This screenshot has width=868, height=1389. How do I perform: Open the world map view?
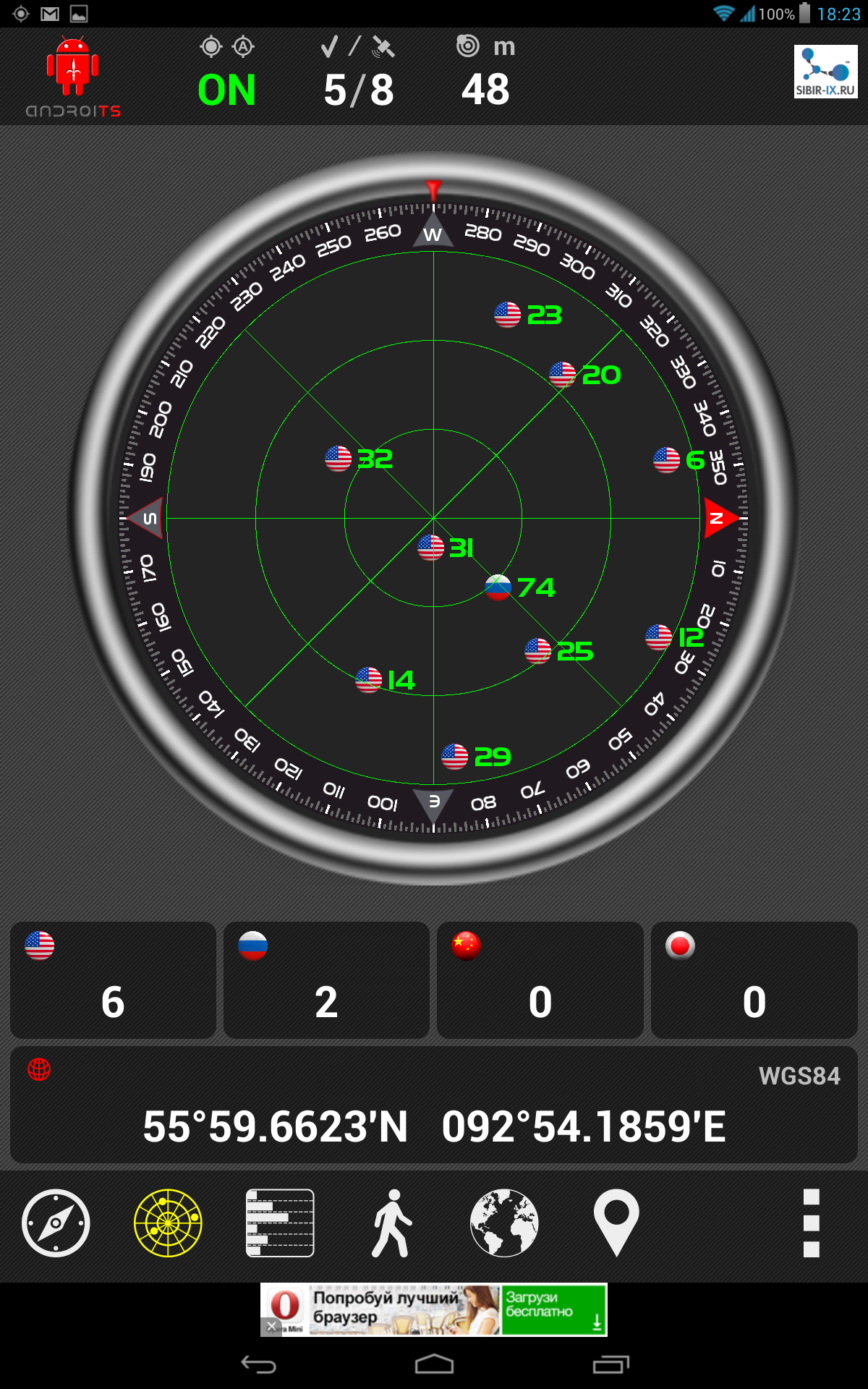(x=504, y=1223)
